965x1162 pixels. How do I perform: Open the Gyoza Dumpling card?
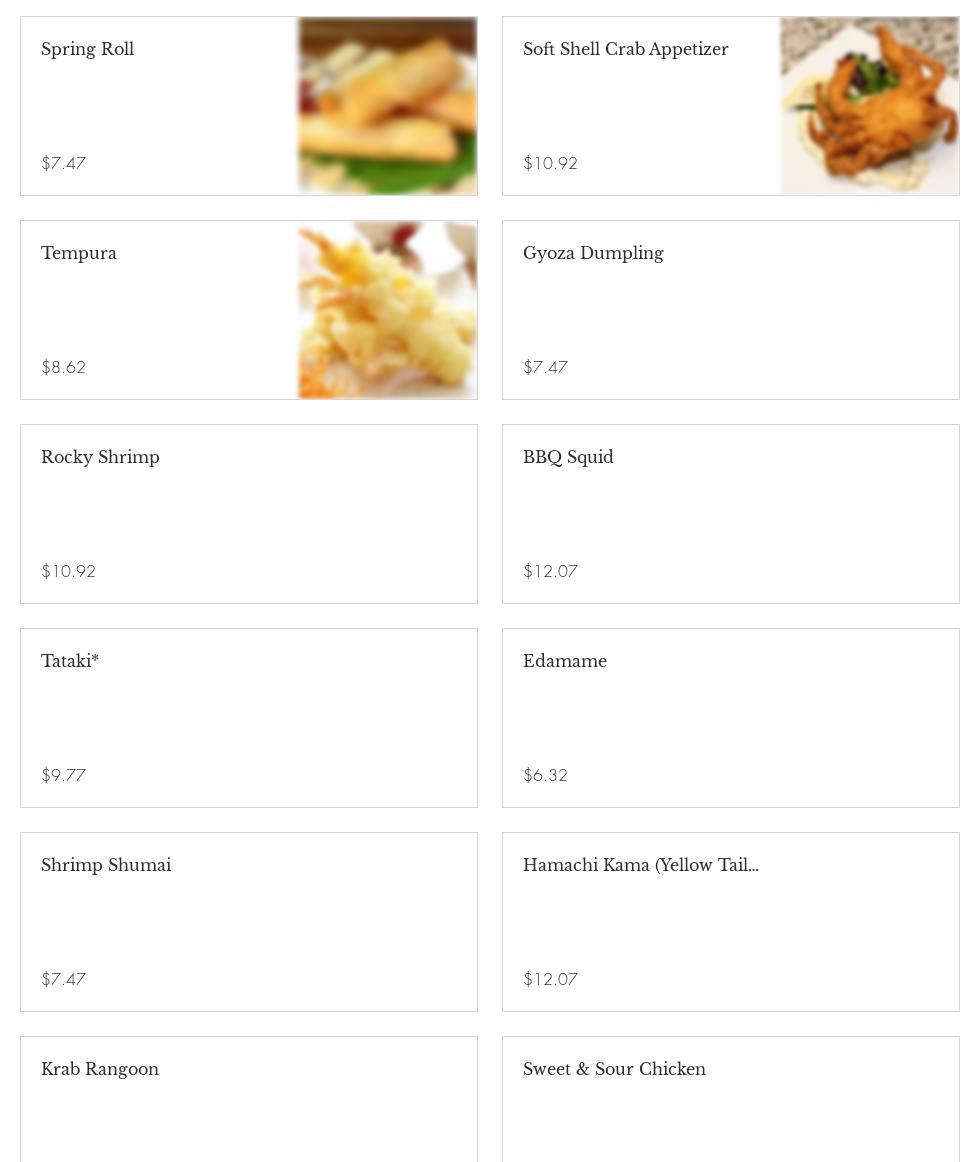coord(730,310)
